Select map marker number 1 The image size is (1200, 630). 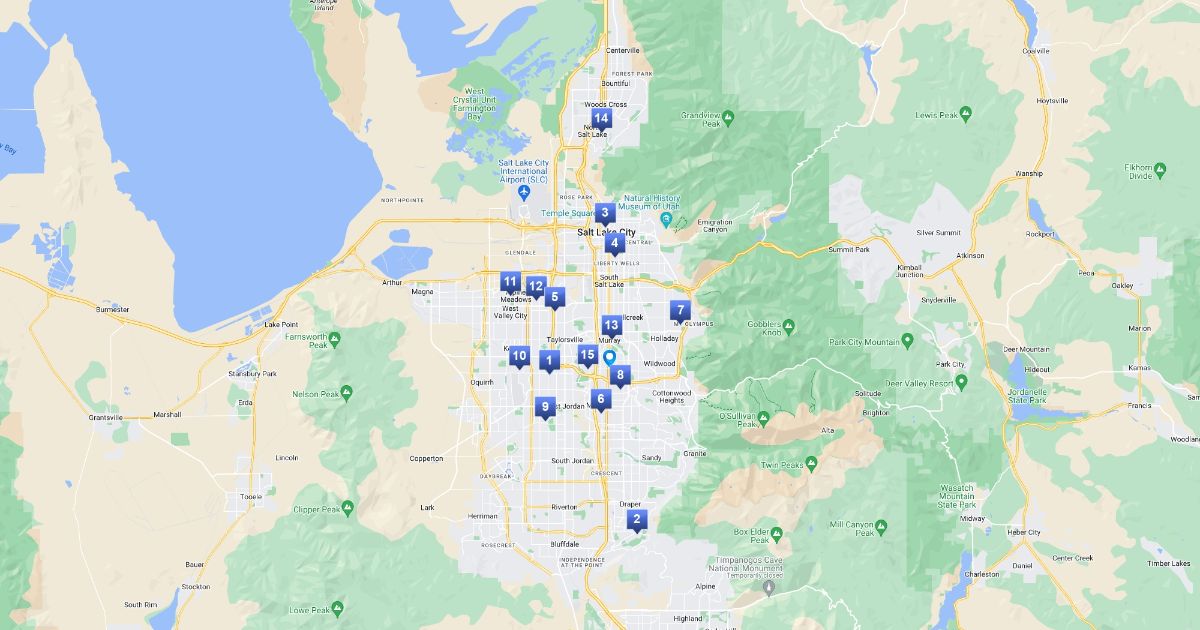(x=548, y=360)
